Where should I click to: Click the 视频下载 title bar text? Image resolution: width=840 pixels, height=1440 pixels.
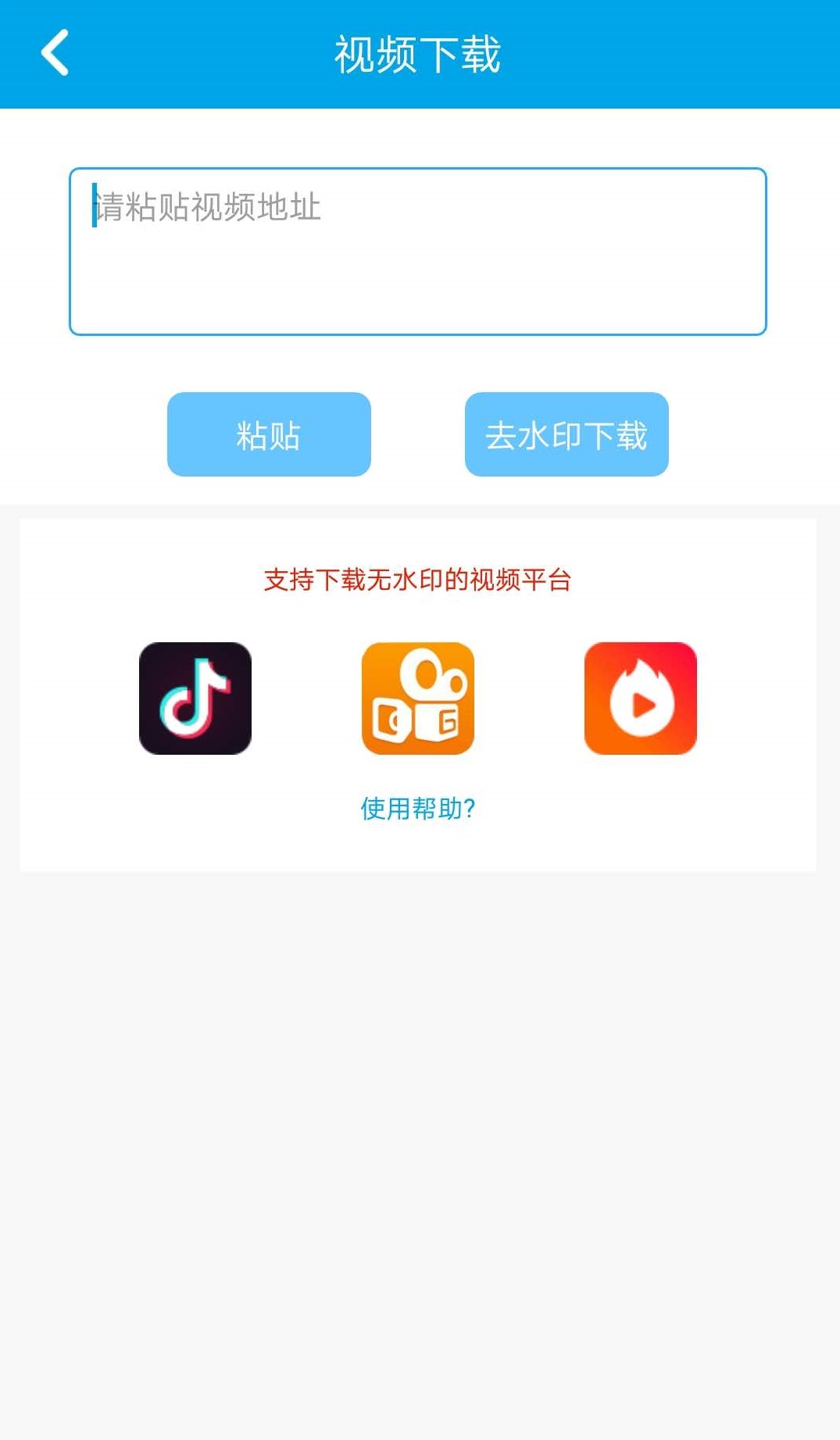[419, 53]
